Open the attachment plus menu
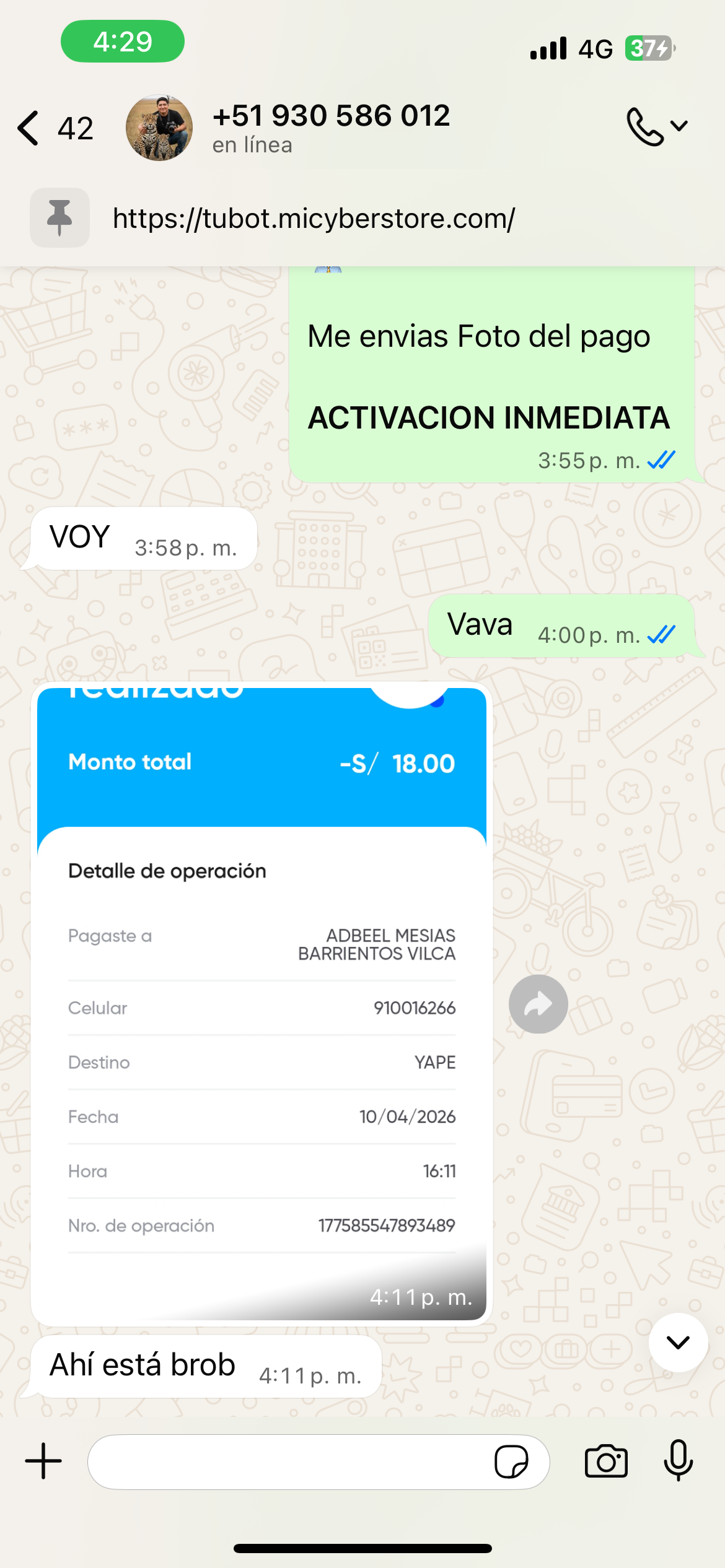725x1568 pixels. 43,1461
